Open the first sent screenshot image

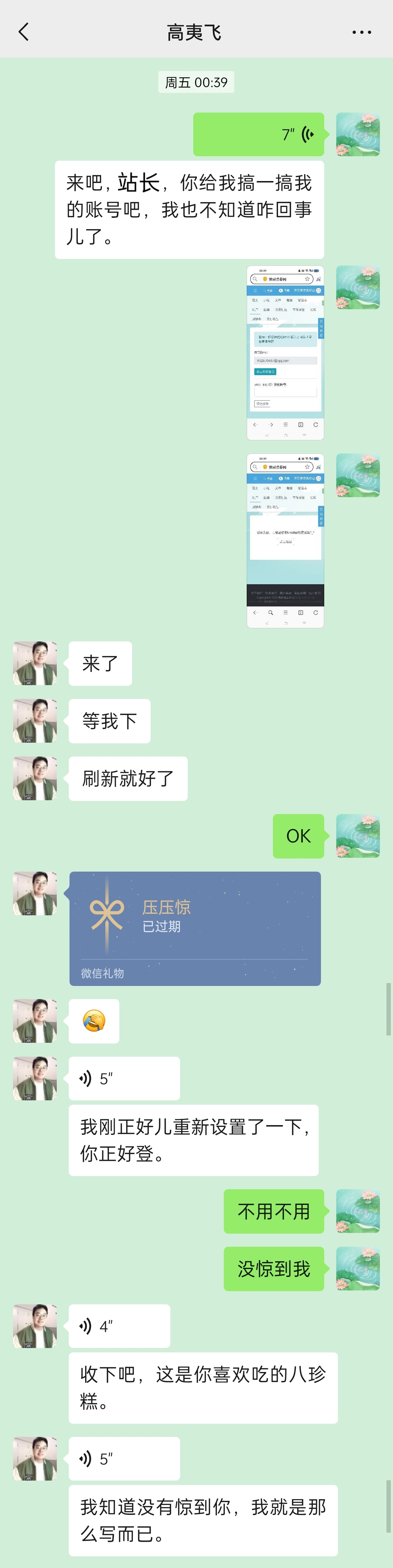pos(285,353)
